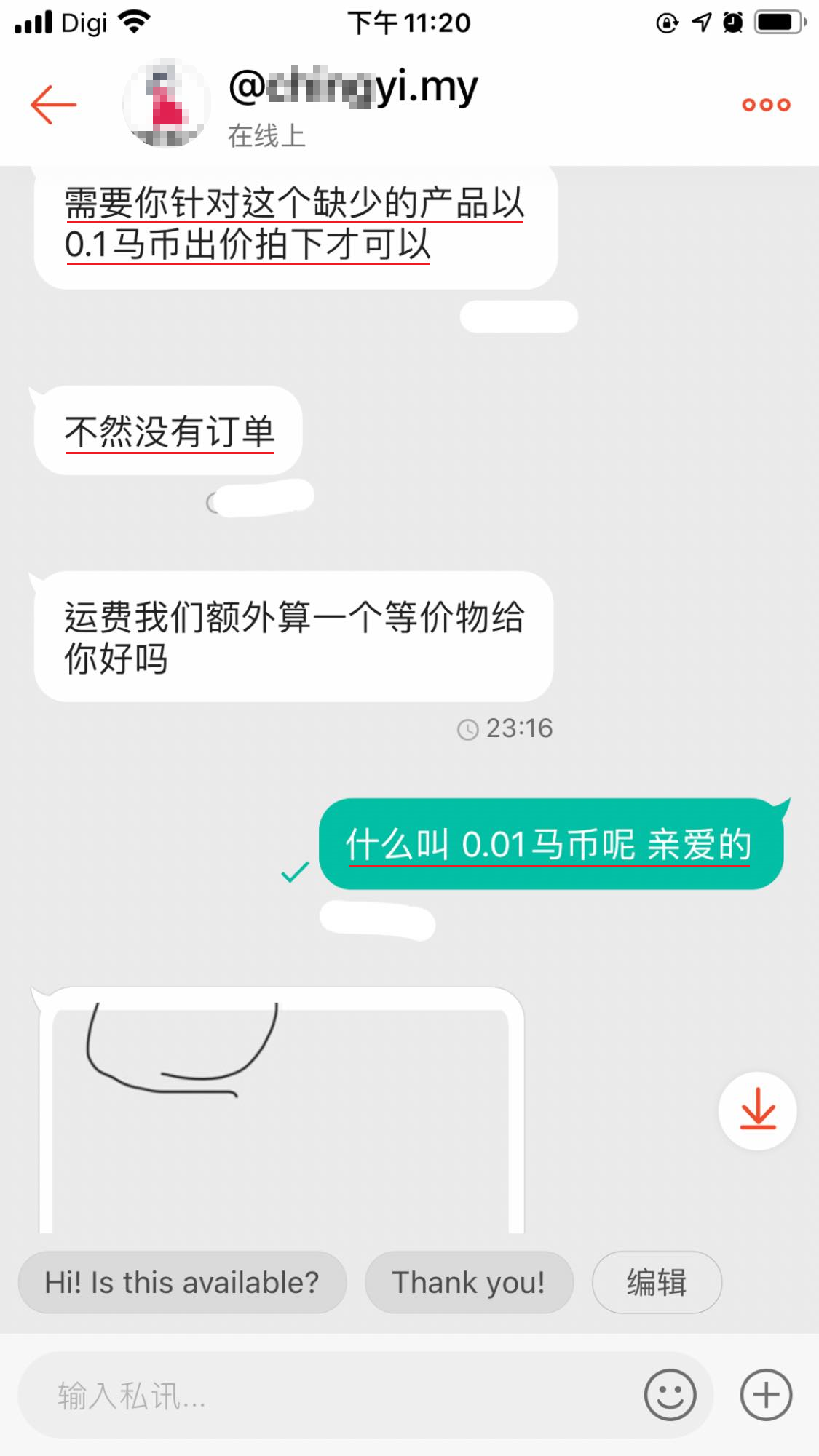Edit quick replies via 编辑 button
This screenshot has height=1456, width=819.
[657, 1282]
